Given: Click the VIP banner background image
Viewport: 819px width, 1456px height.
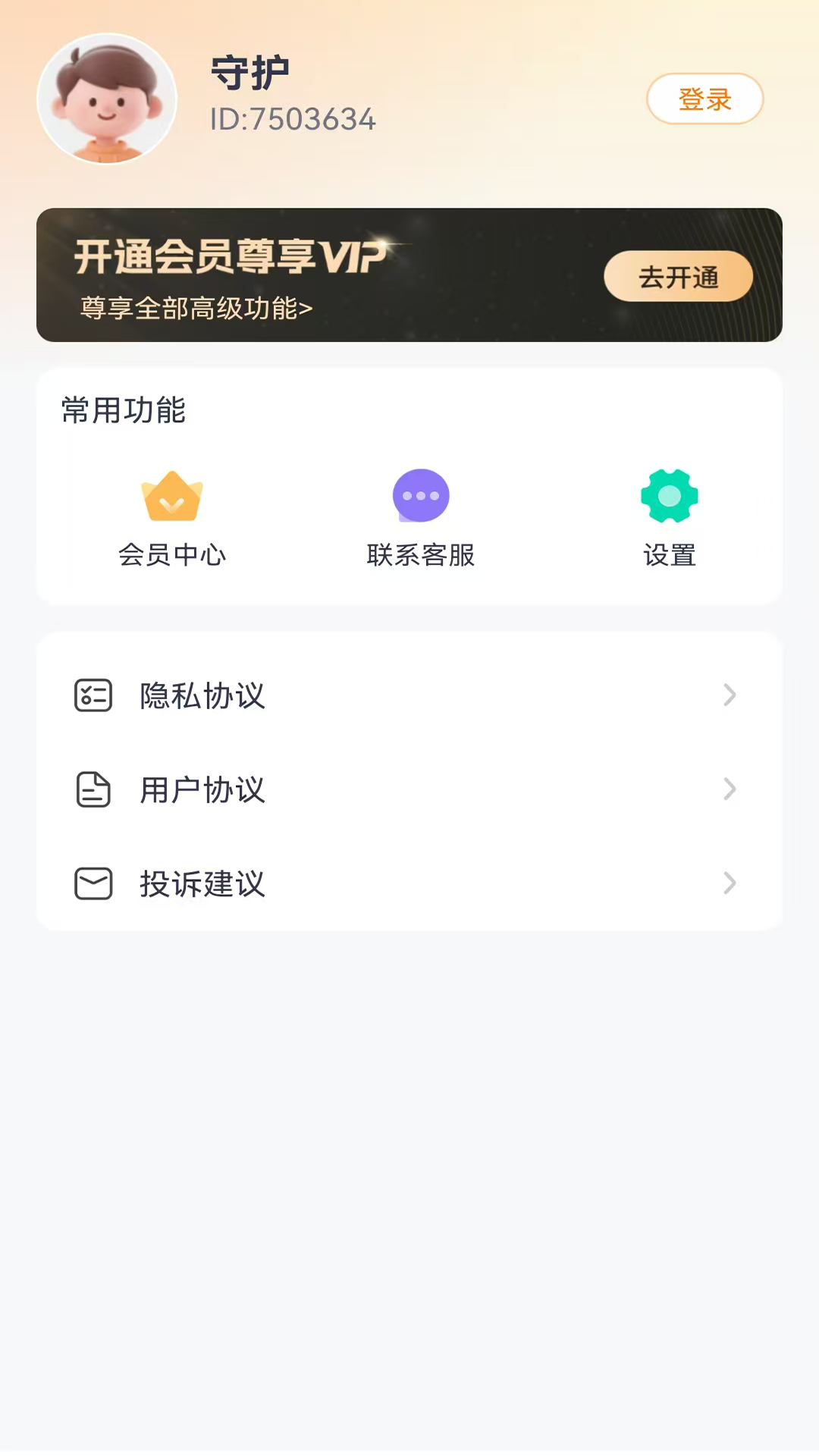Looking at the screenshot, I should 409,275.
